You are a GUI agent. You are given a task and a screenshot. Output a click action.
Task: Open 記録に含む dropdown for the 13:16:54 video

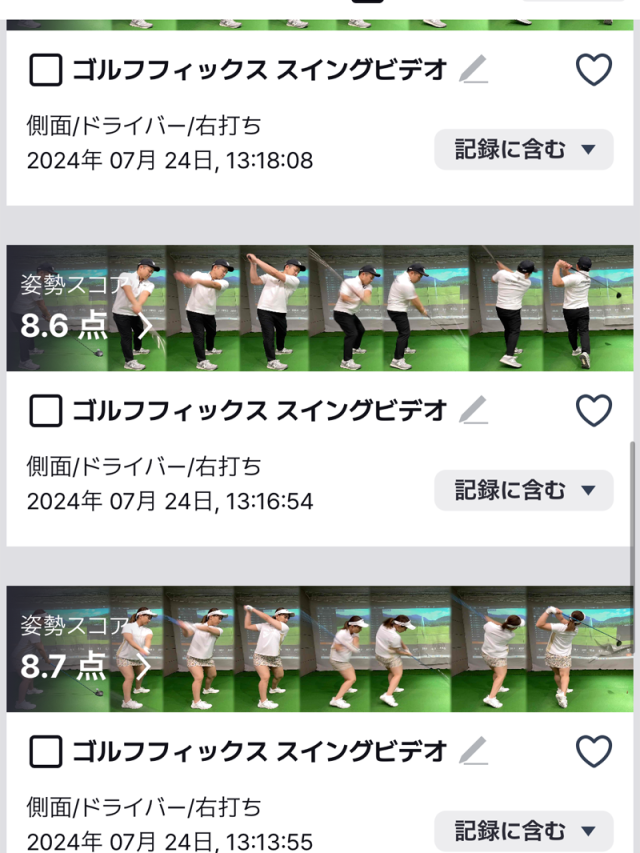click(x=524, y=490)
